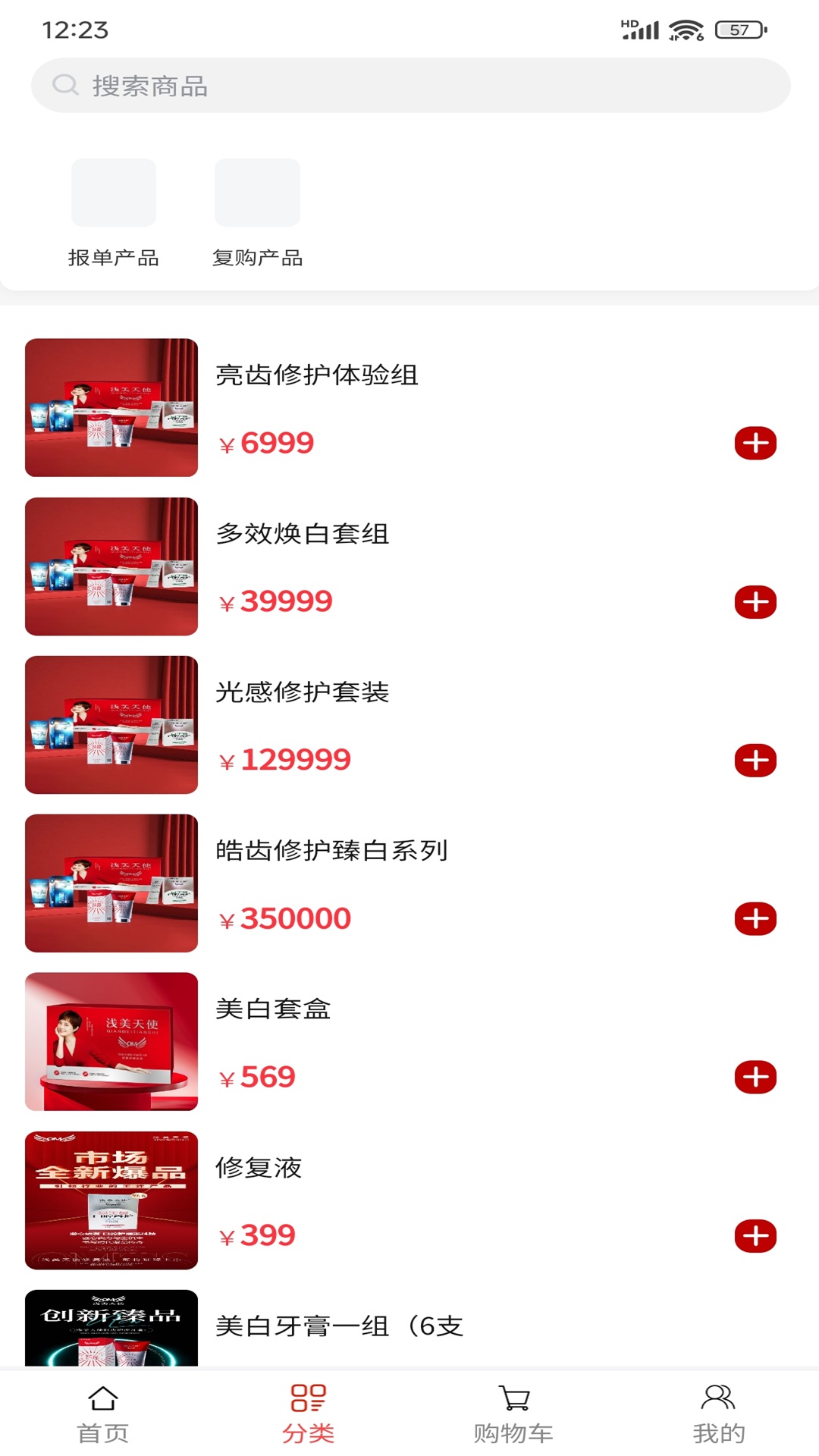View the 皓齿修护臻白系列 product
This screenshot has height=1456, width=819.
coord(331,851)
